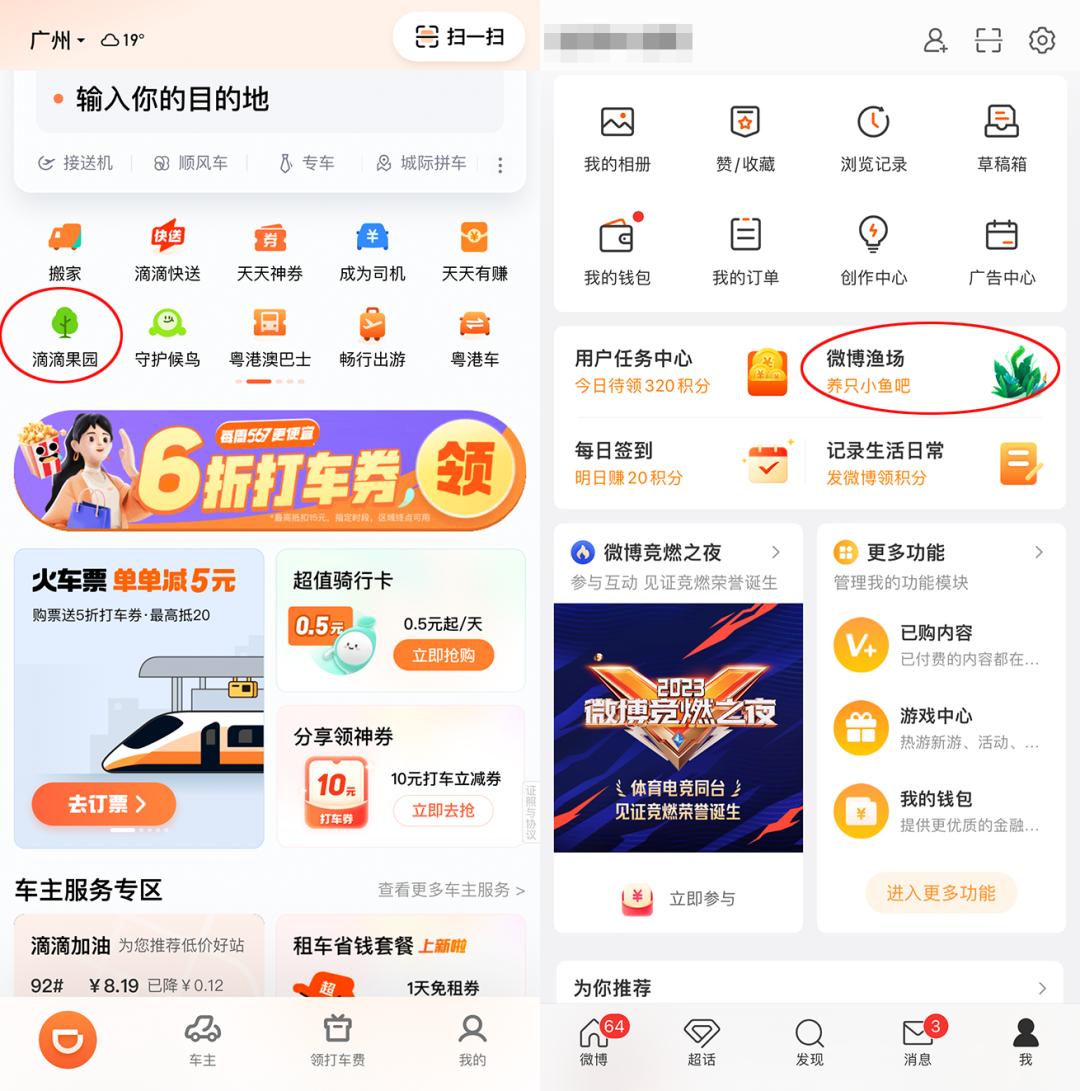
Task: Open 我的相册 album
Action: tap(617, 138)
